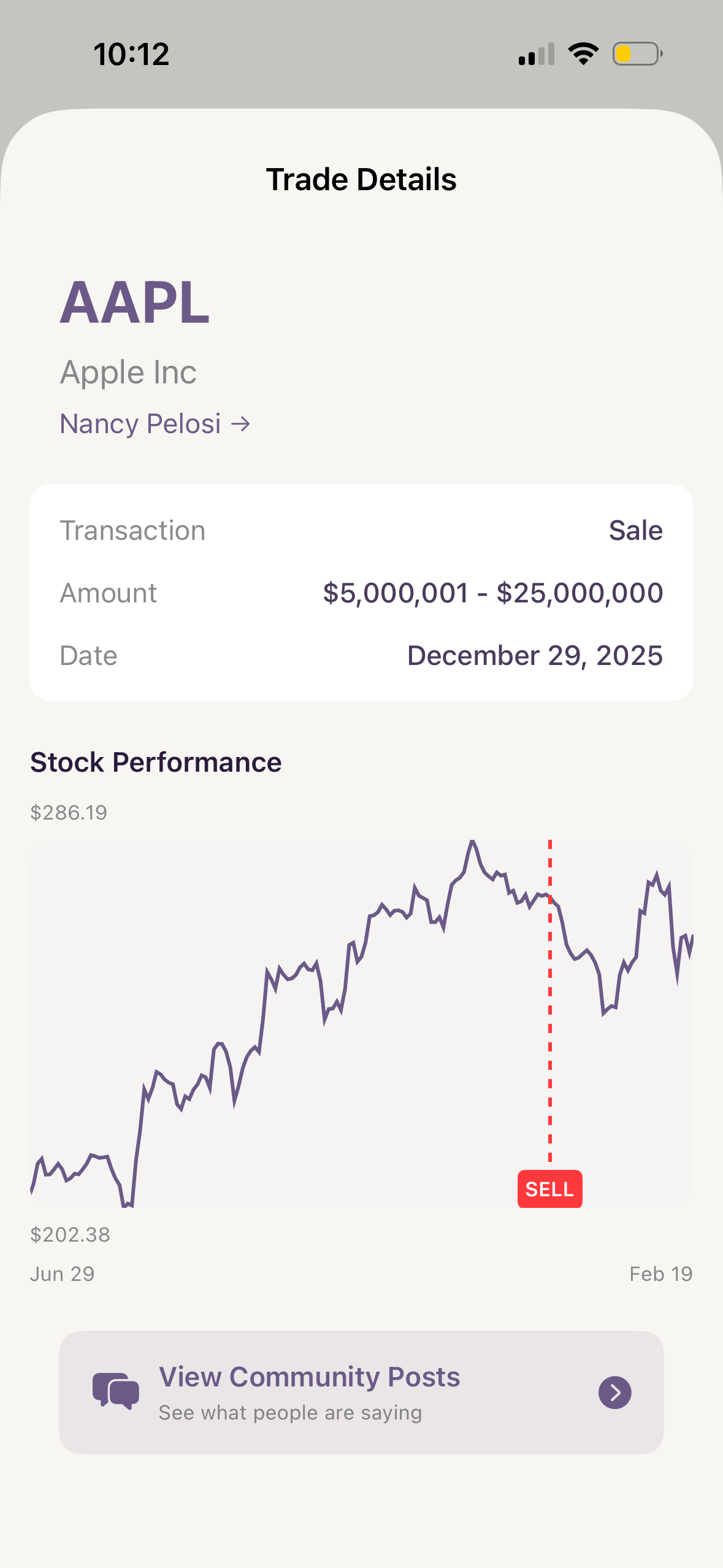The height and width of the screenshot is (1568, 723).
Task: Click the View Community Posts button
Action: pos(361,1393)
